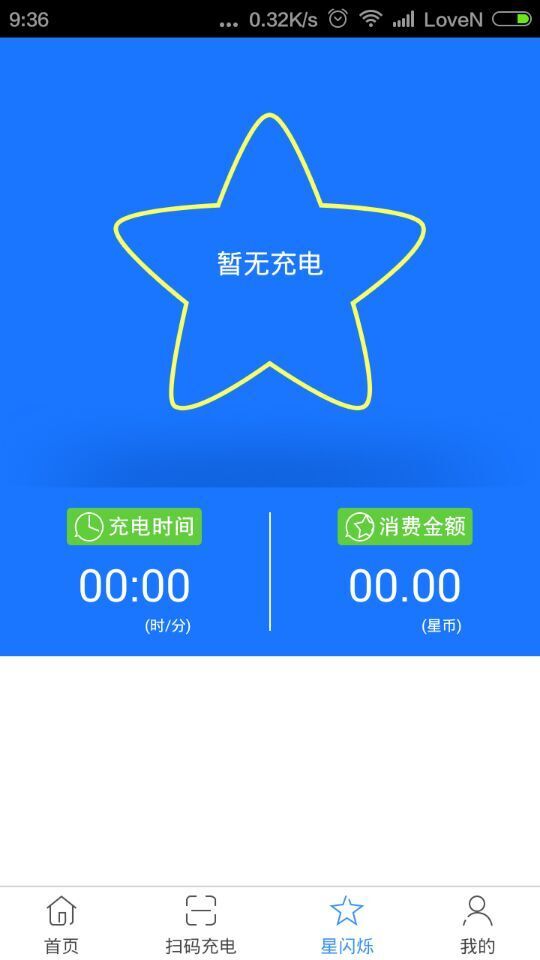
Task: Open the 扫码充电 scan-to-charge tab
Action: 200,924
